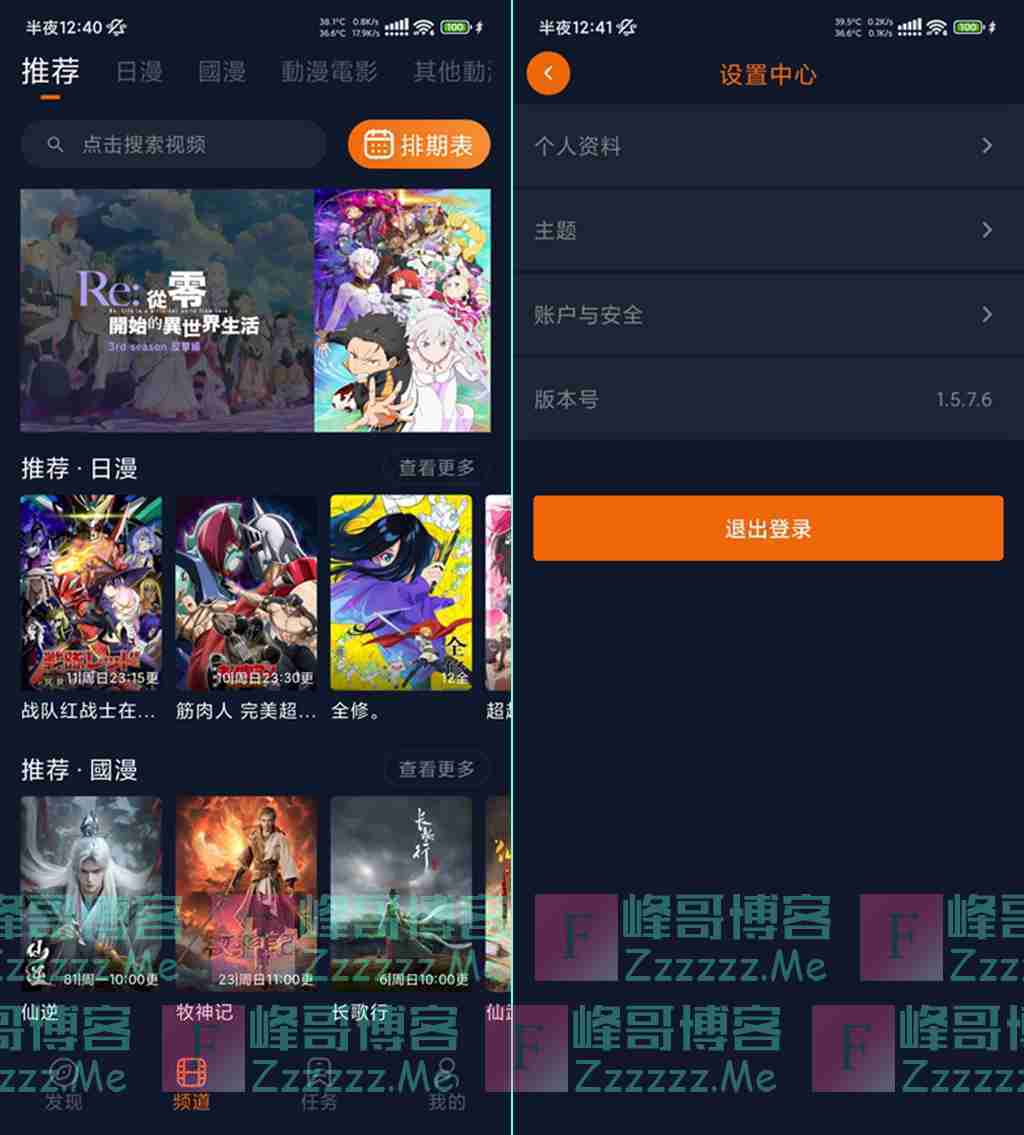Switch to the 國漫 tab
This screenshot has width=1024, height=1135.
point(222,72)
